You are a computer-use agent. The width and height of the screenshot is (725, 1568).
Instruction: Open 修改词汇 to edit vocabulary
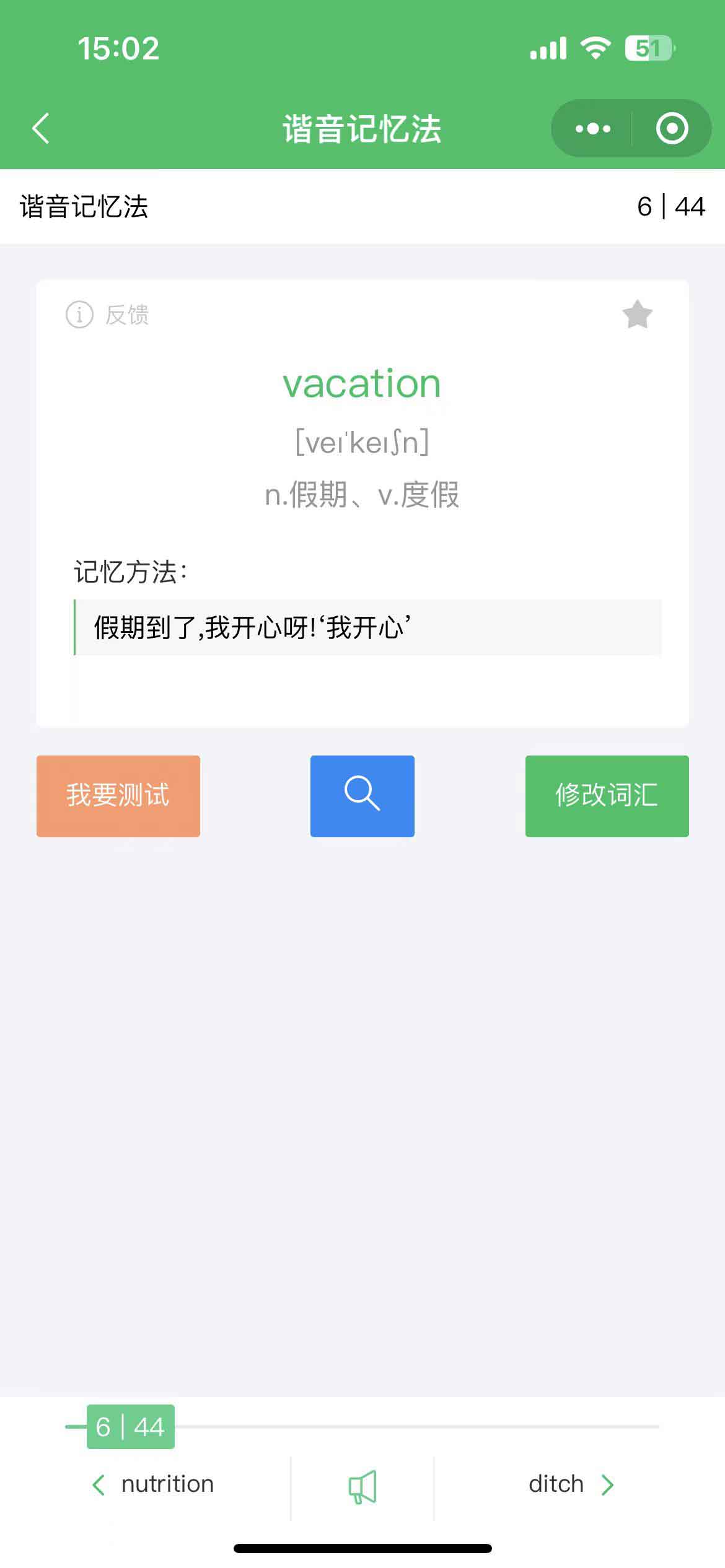607,796
